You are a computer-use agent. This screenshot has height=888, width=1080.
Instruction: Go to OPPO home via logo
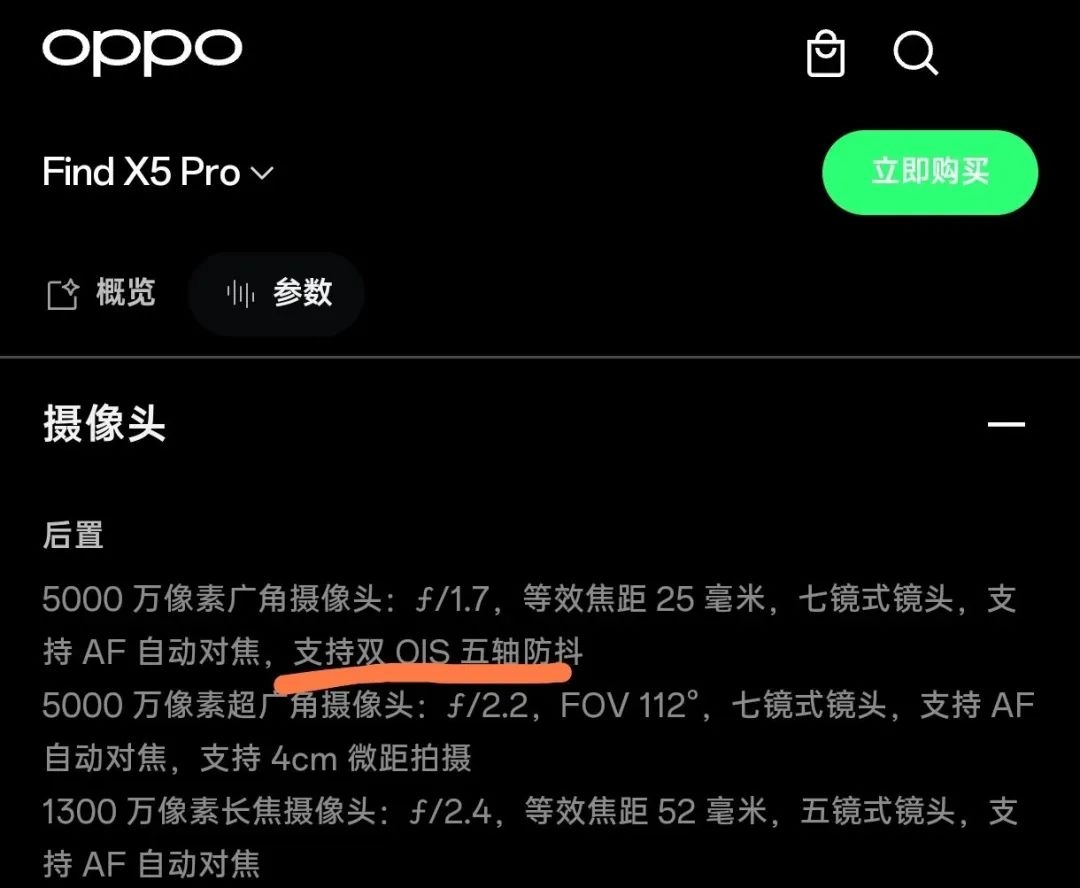point(142,50)
